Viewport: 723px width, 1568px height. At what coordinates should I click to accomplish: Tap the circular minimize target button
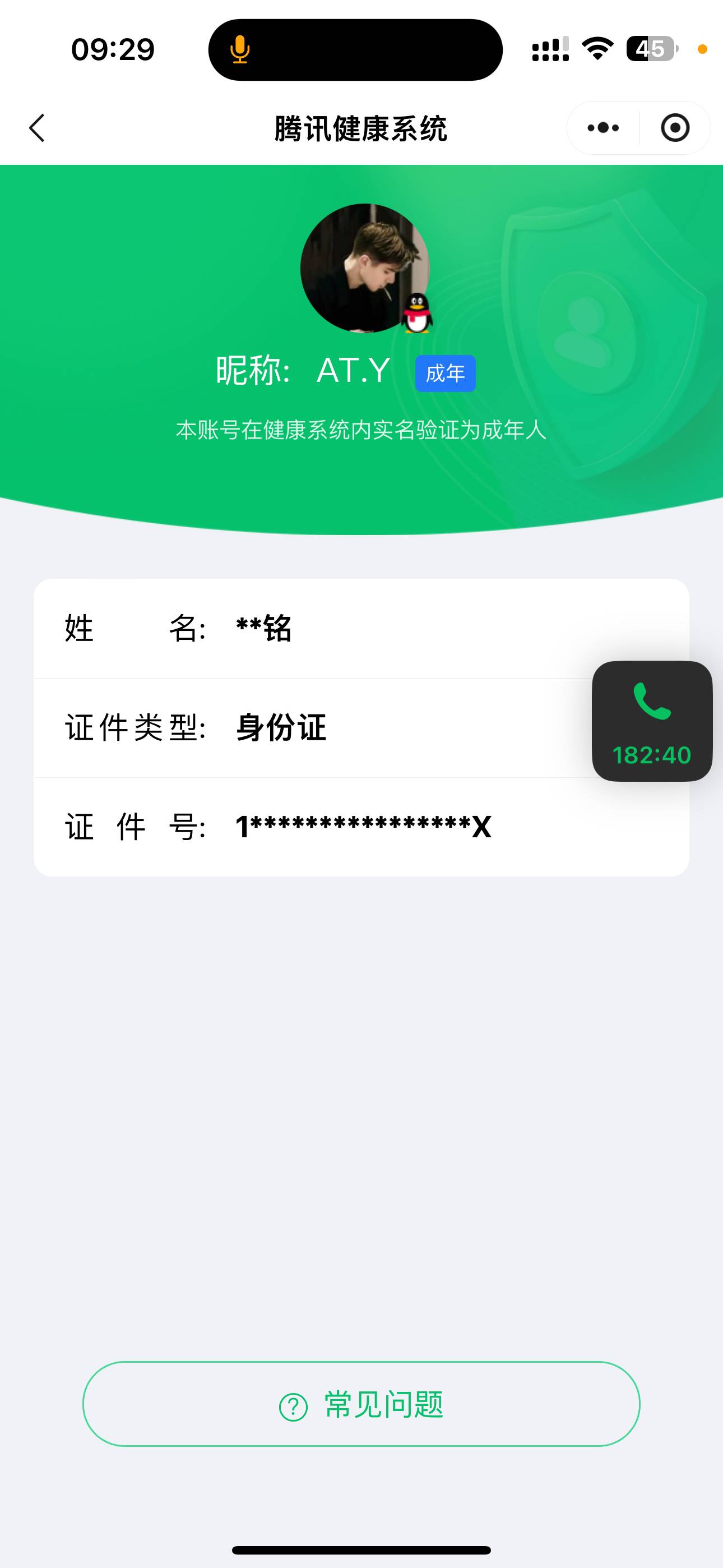click(x=674, y=127)
